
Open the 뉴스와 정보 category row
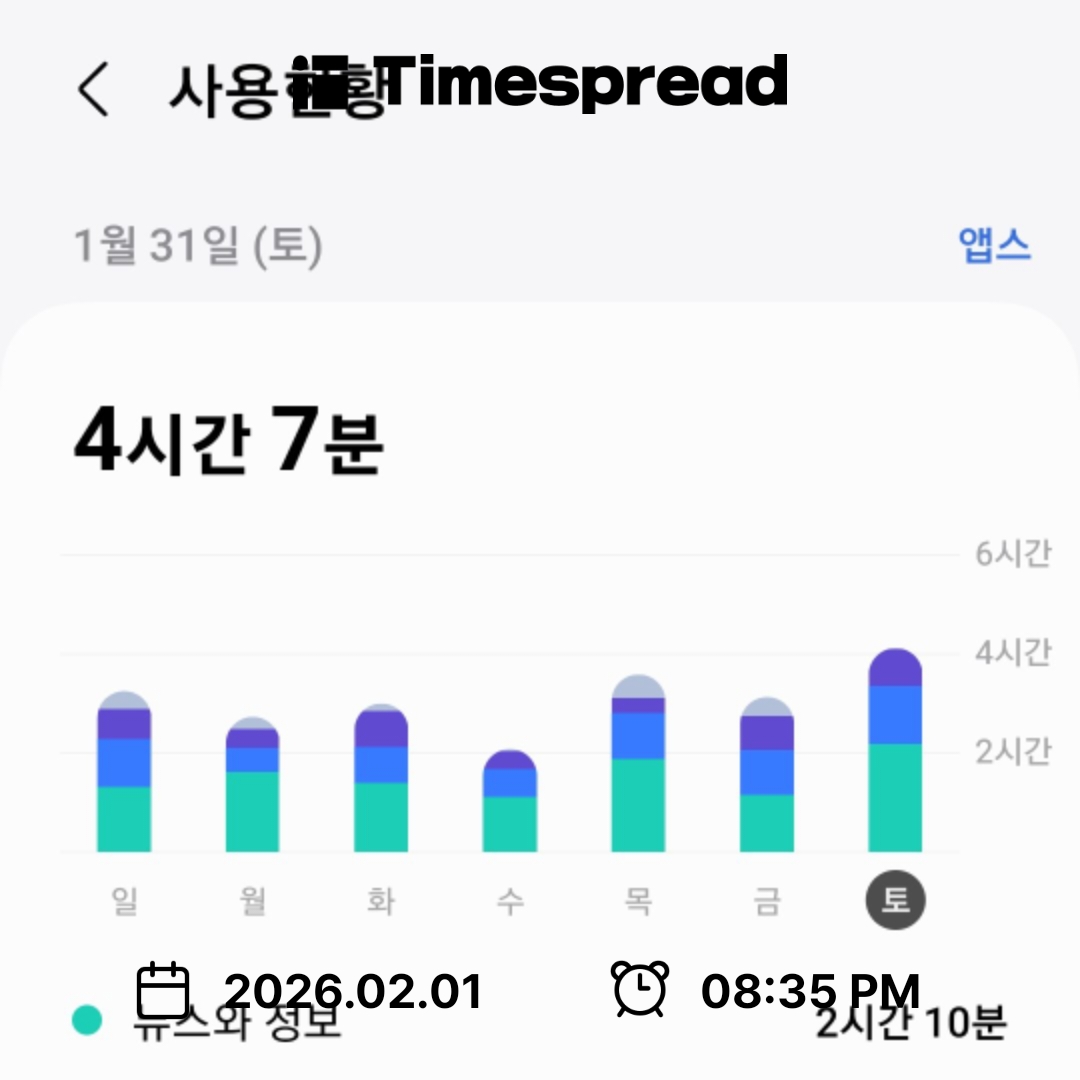[x=540, y=1022]
